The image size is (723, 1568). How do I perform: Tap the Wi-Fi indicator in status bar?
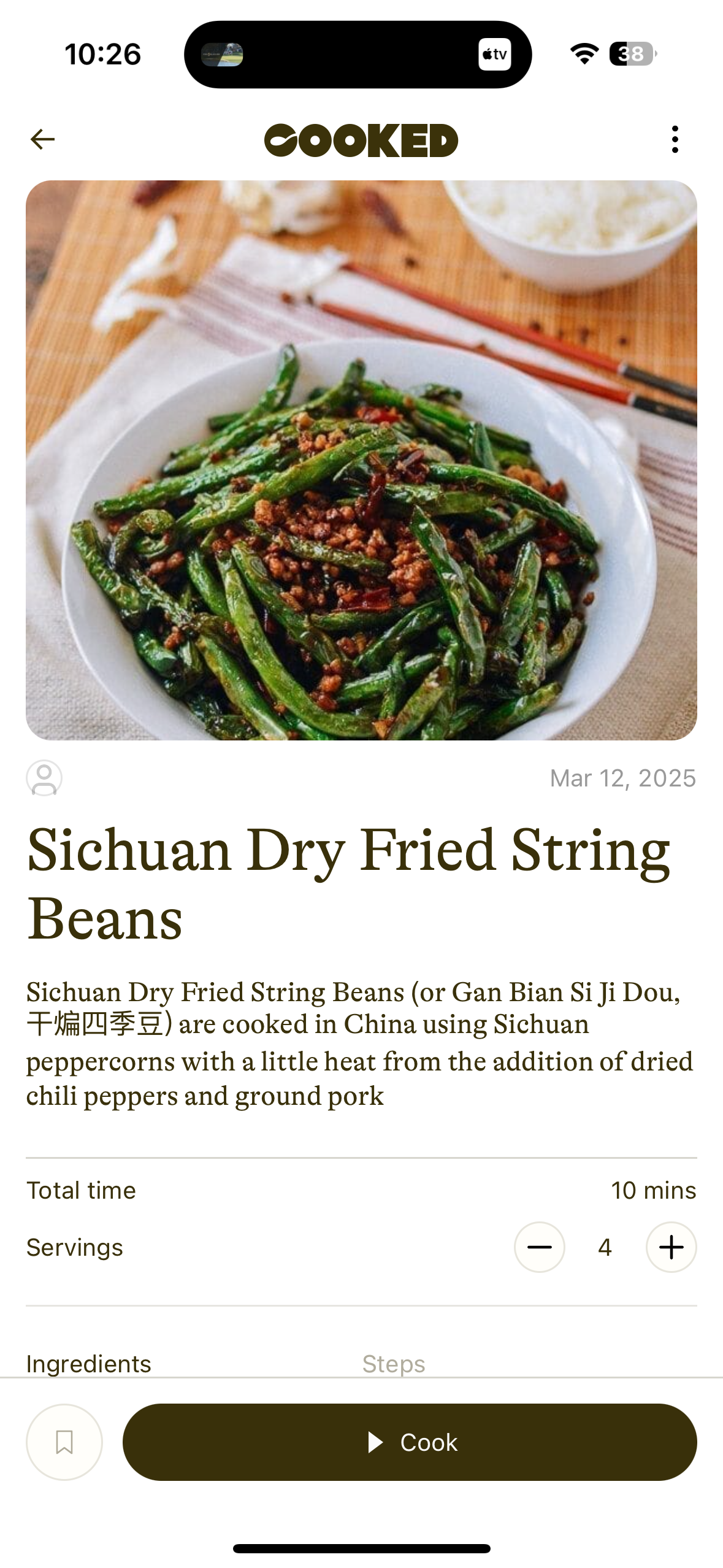click(x=584, y=53)
